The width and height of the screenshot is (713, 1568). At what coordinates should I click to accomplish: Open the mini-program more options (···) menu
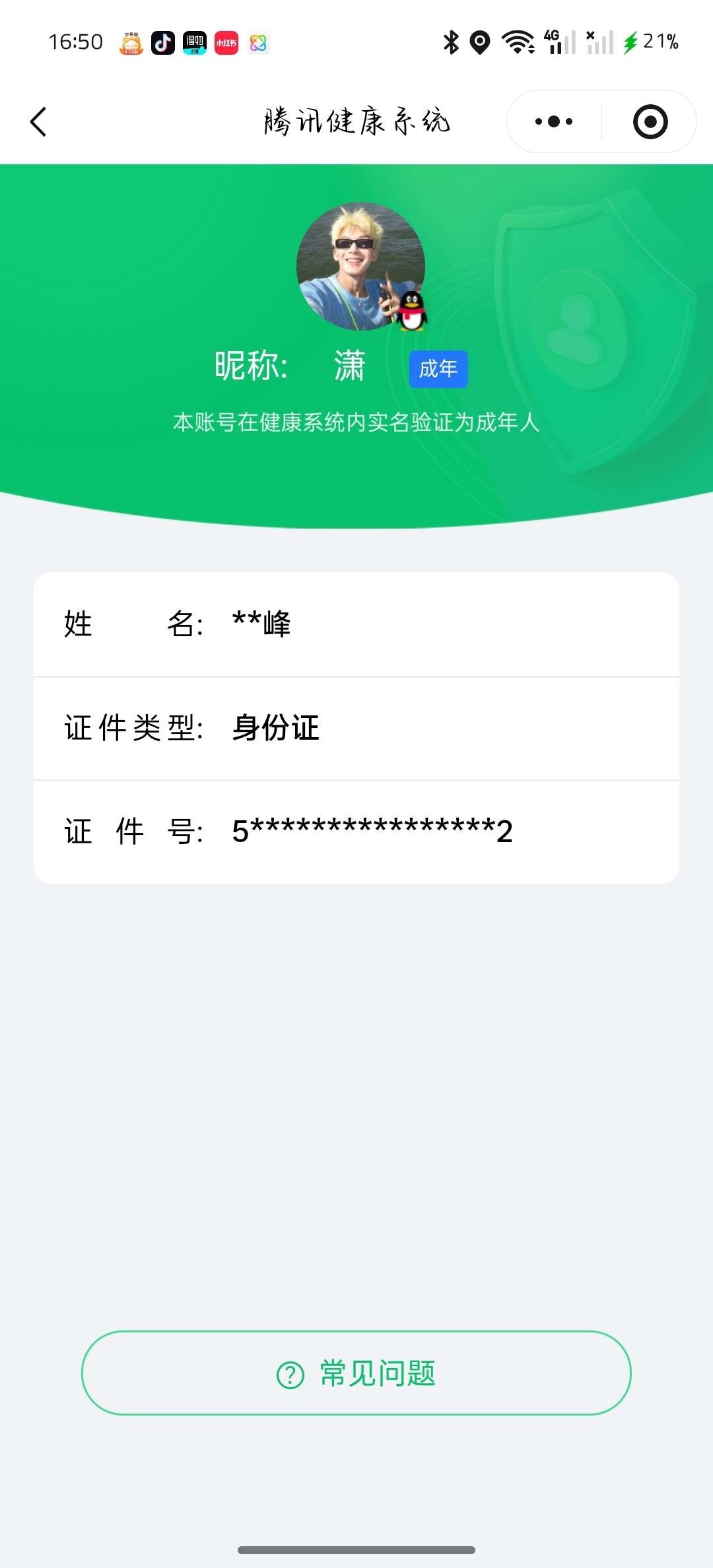pyautogui.click(x=552, y=121)
